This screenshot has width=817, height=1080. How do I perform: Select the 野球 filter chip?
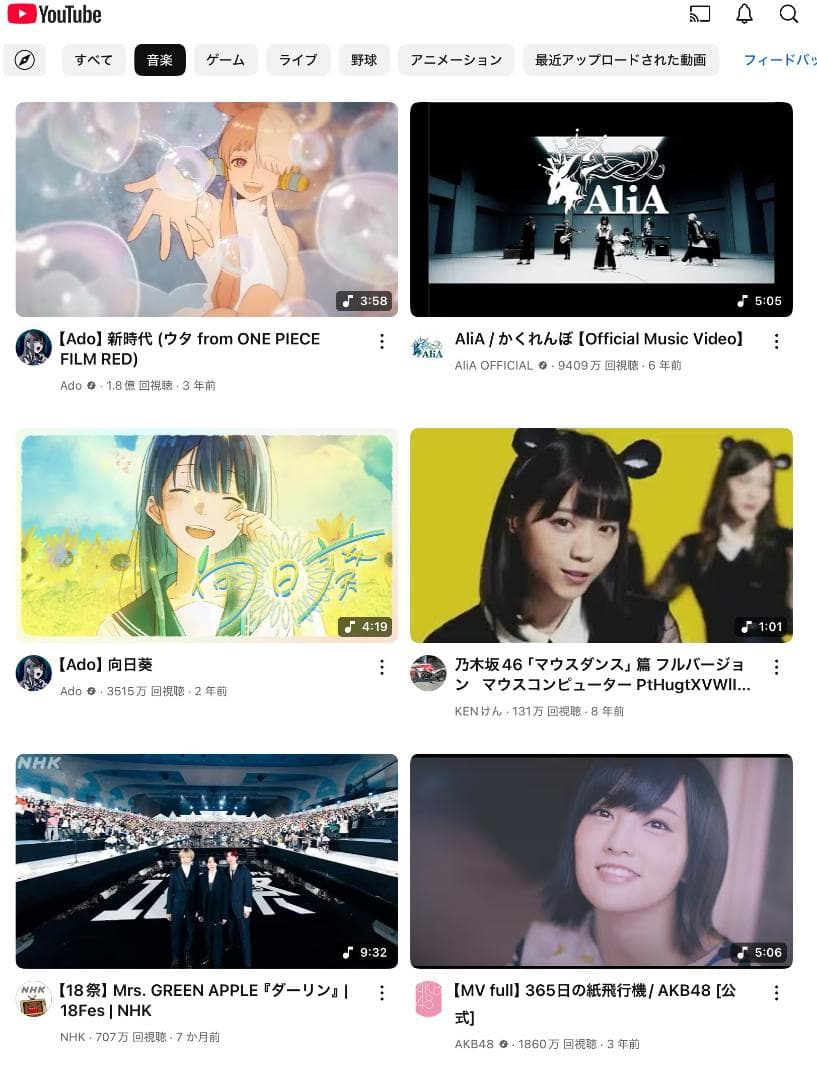coord(364,60)
